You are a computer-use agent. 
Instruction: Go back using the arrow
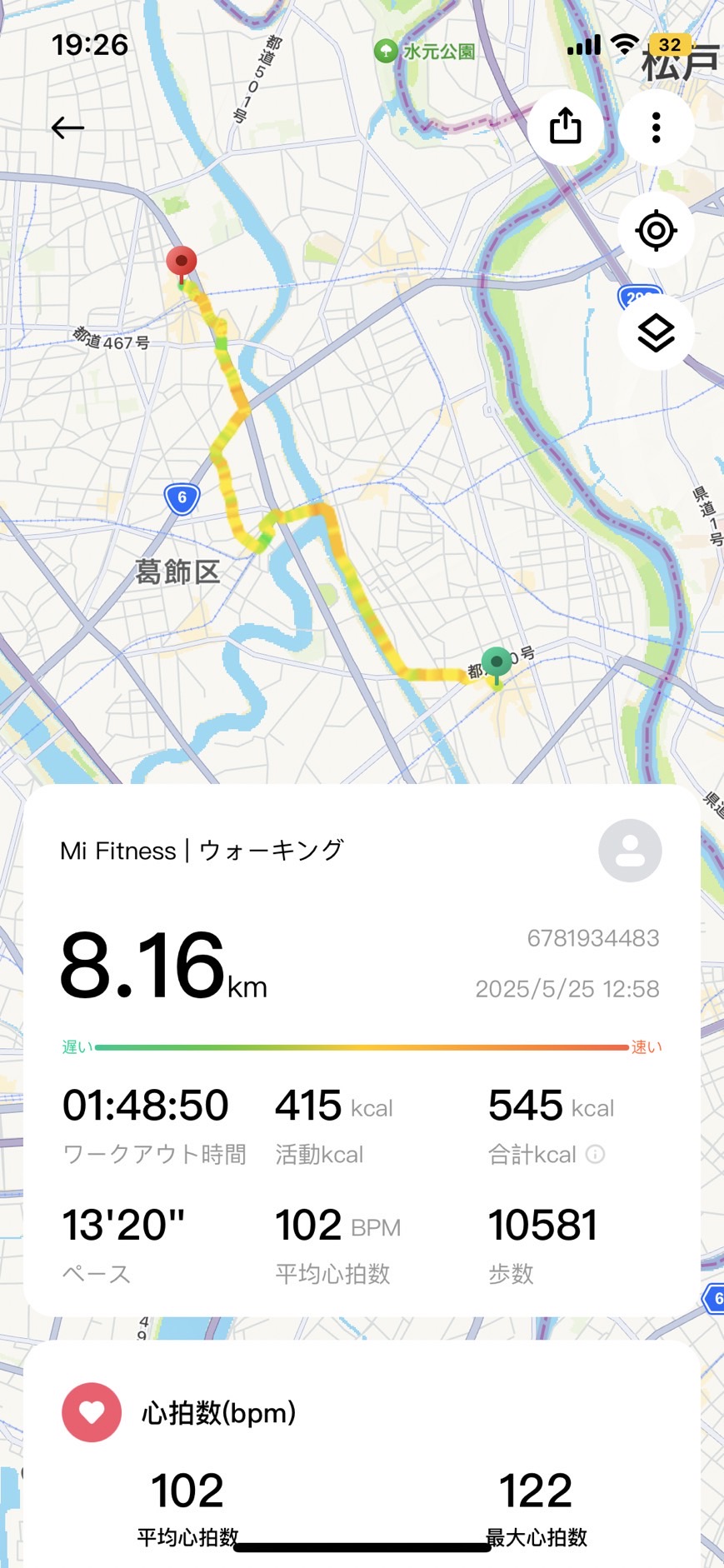coord(67,127)
